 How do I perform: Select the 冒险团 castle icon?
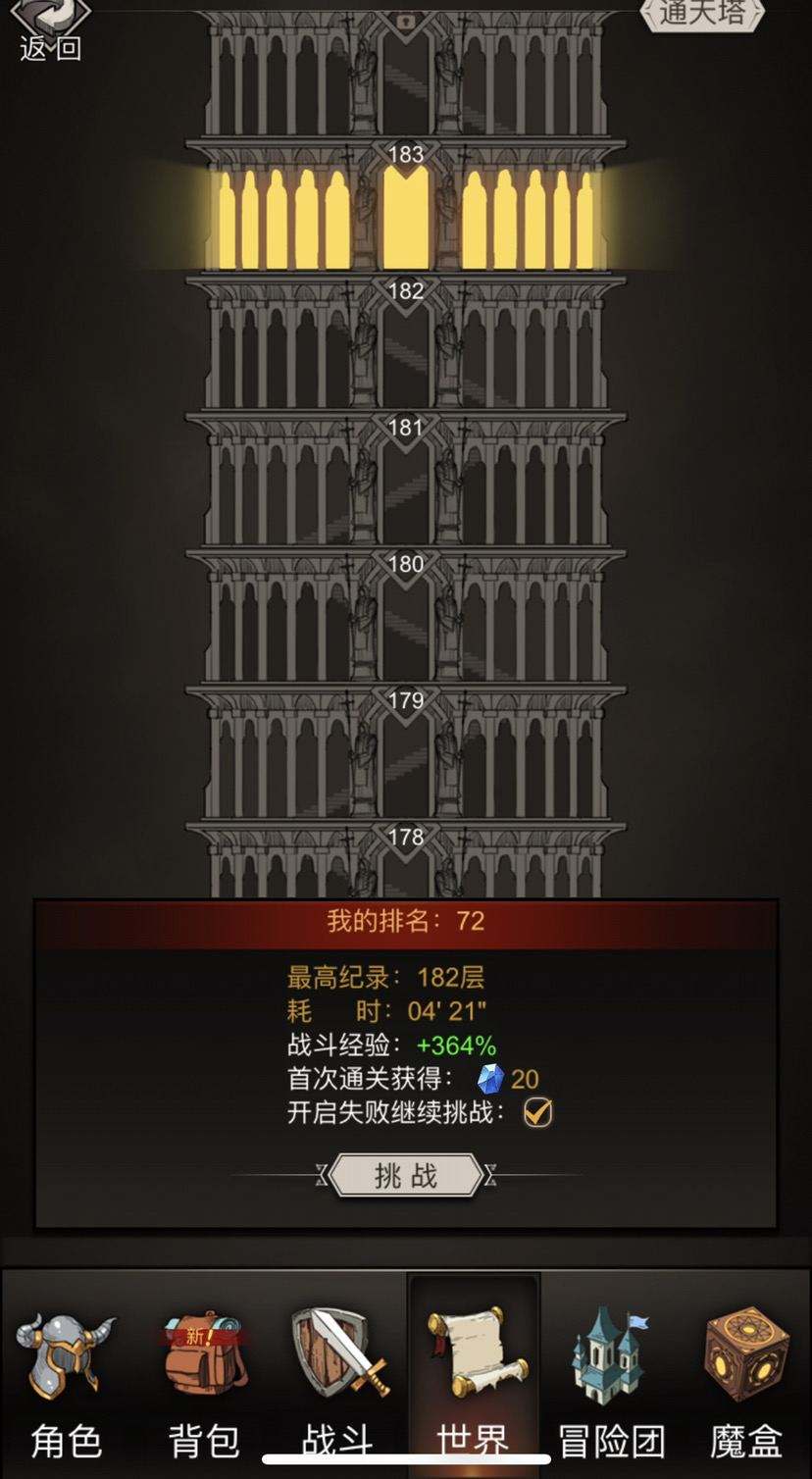[608, 1358]
